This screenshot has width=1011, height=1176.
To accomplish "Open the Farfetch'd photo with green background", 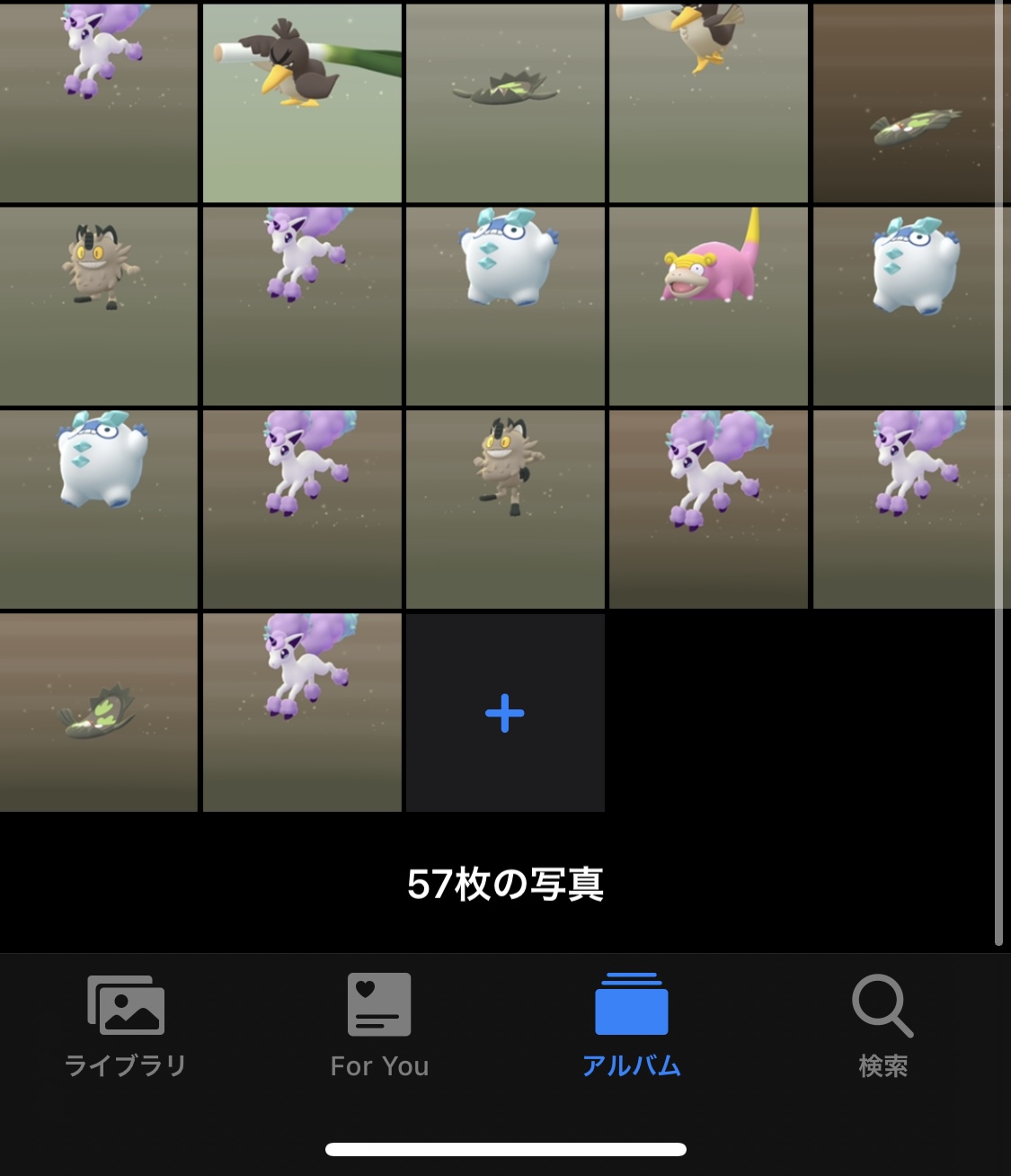I will coord(302,102).
